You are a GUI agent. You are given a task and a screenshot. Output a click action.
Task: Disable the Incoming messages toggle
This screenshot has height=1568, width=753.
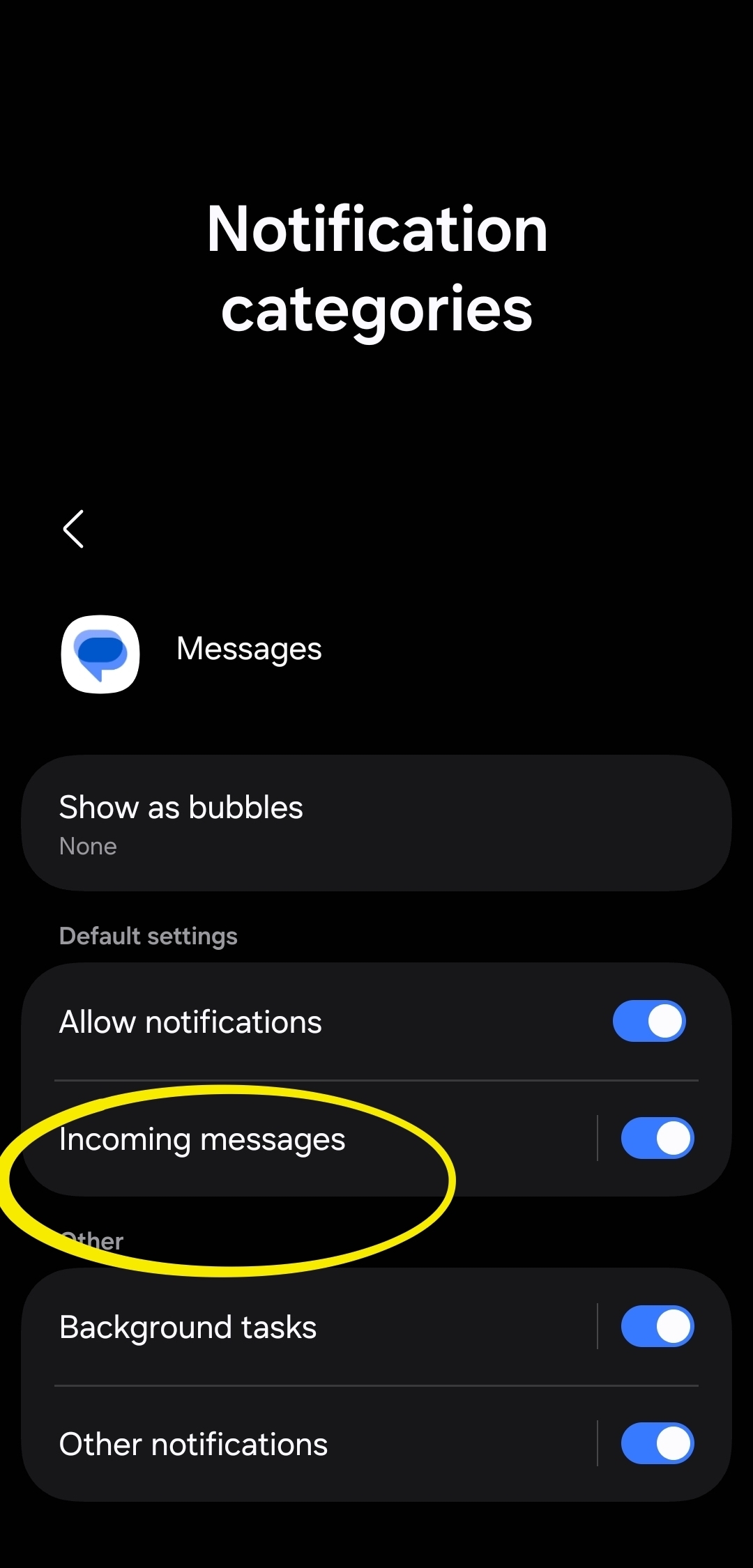click(x=657, y=1138)
